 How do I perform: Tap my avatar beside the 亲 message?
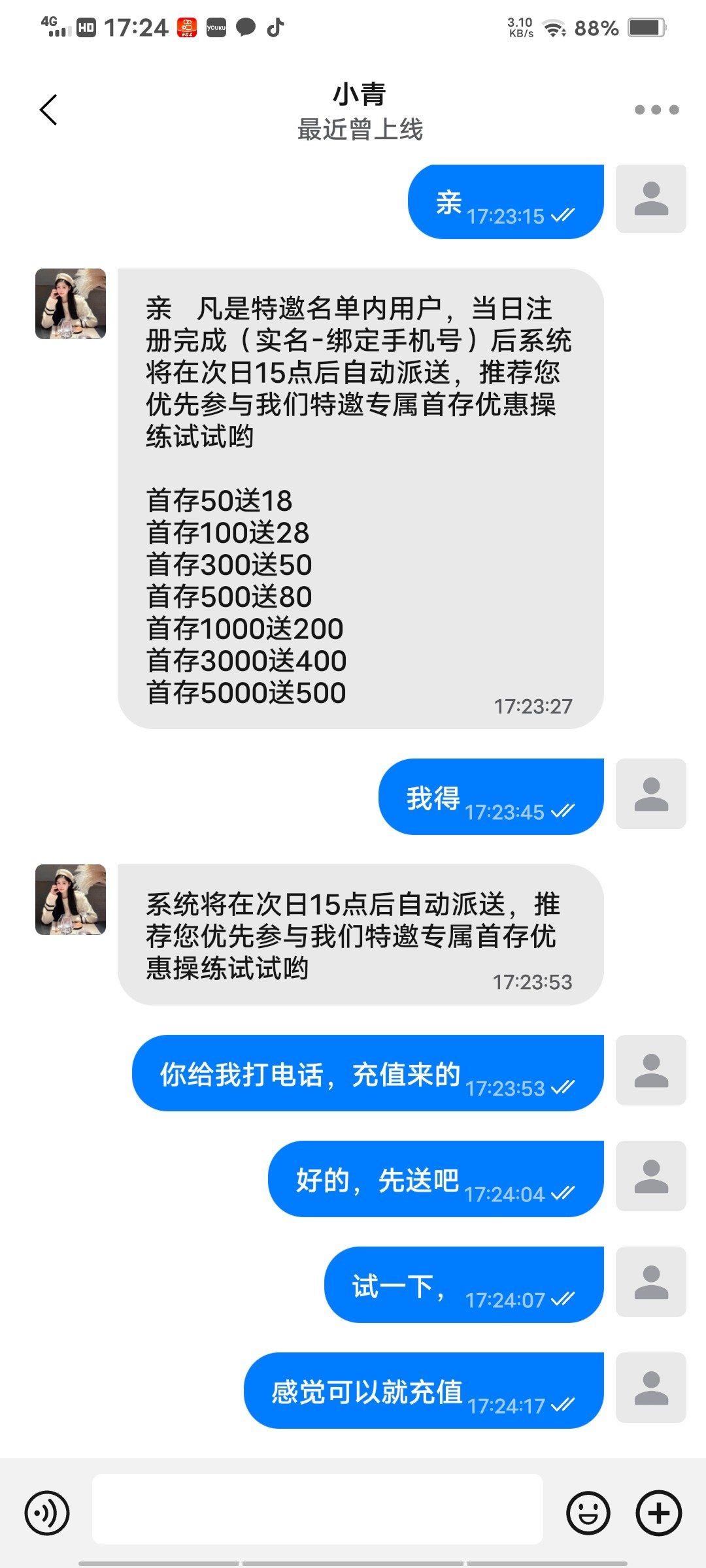[x=651, y=199]
